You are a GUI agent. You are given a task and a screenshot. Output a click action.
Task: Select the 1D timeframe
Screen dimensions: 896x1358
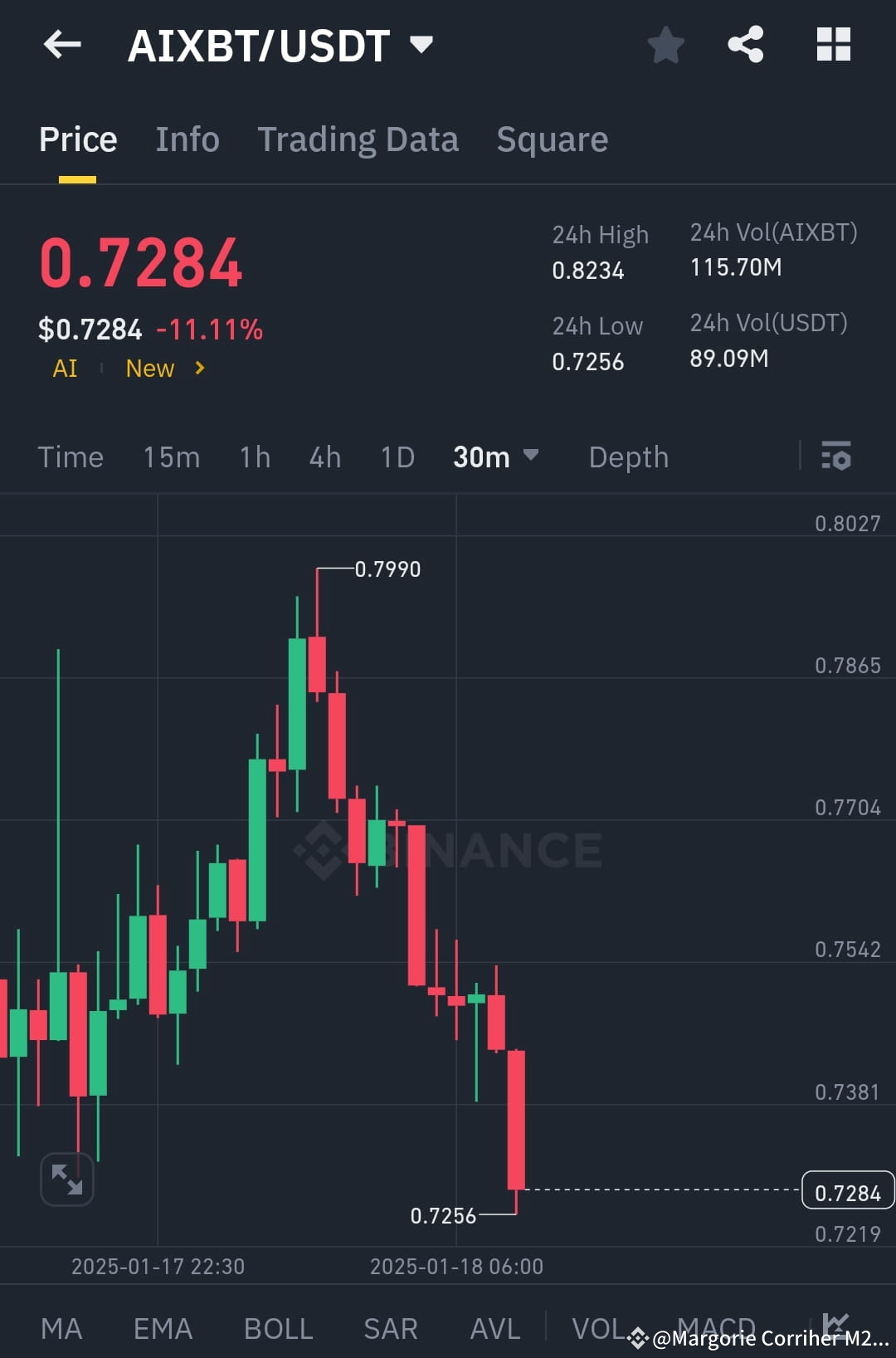click(396, 457)
